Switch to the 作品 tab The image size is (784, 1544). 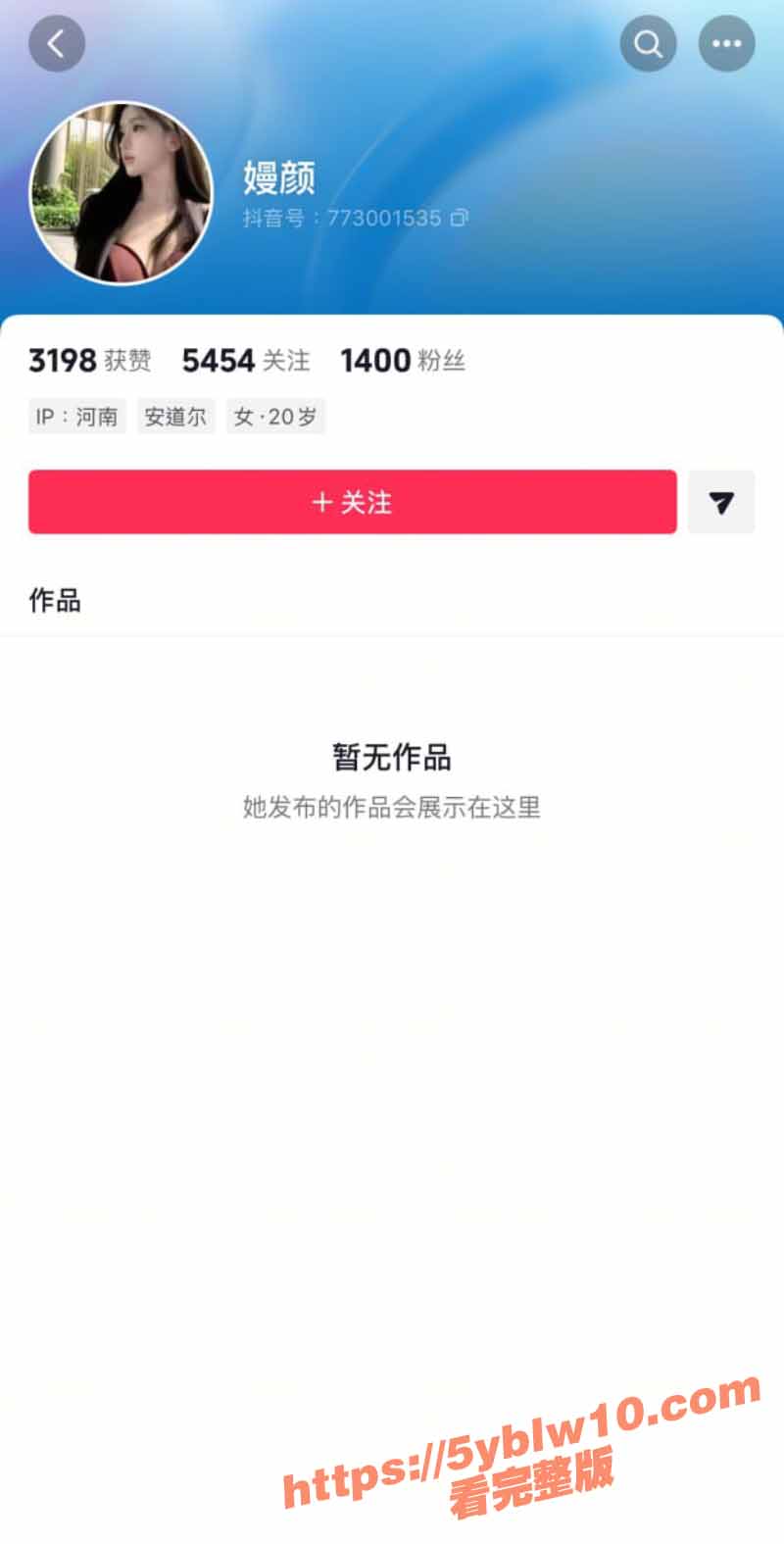pyautogui.click(x=53, y=600)
